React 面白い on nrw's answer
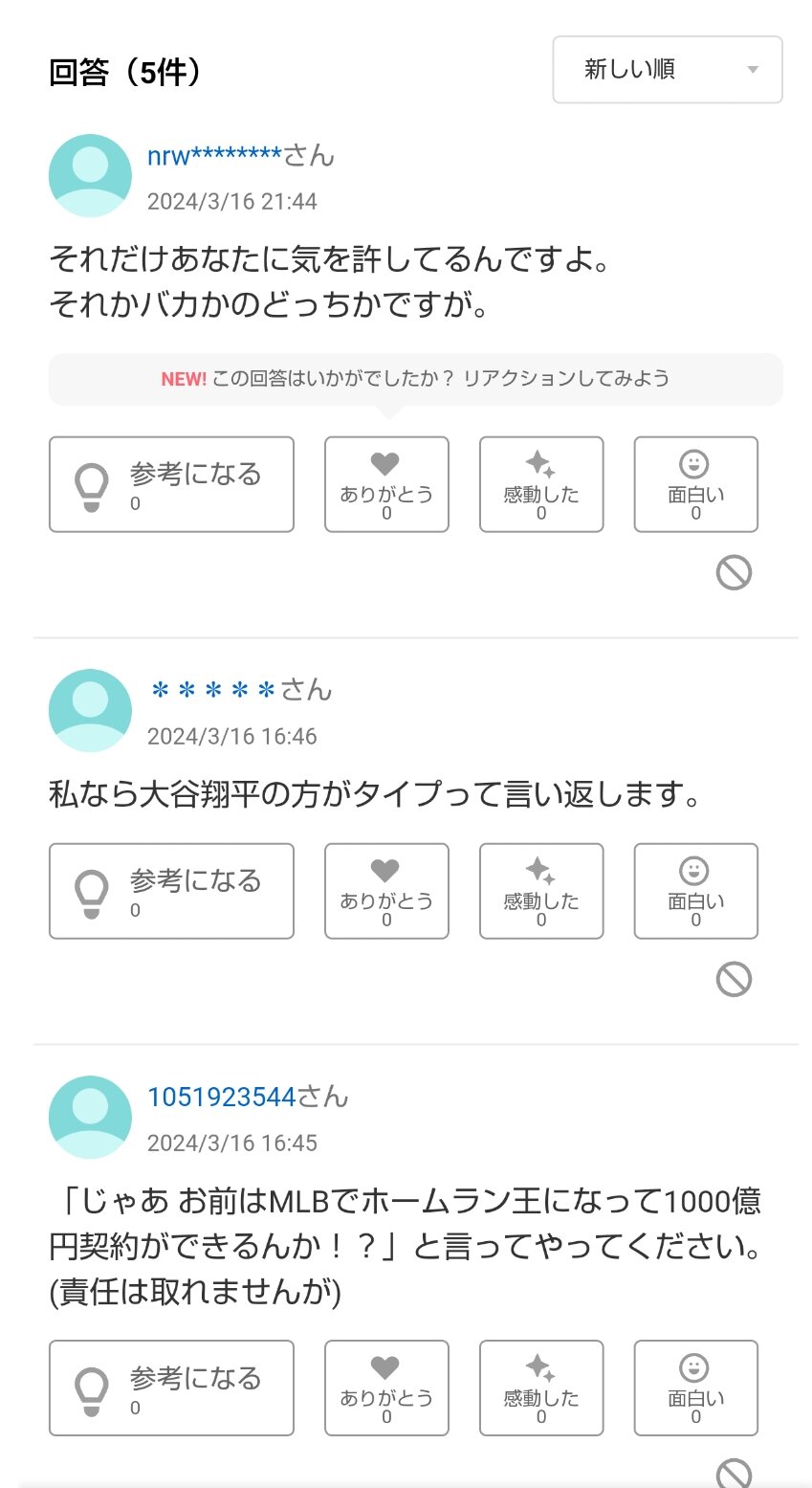The image size is (812, 1488). click(696, 484)
